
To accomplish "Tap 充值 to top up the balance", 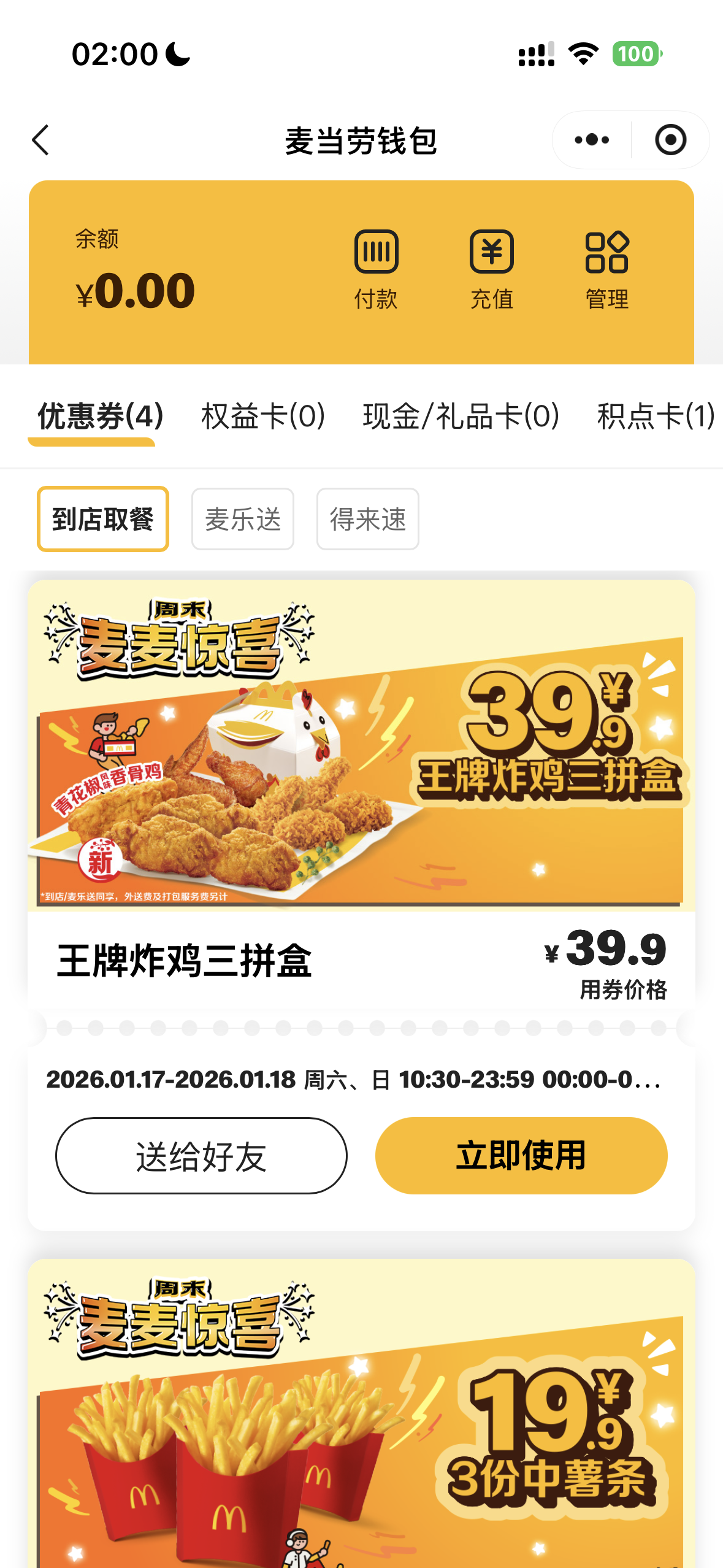I will (x=491, y=269).
